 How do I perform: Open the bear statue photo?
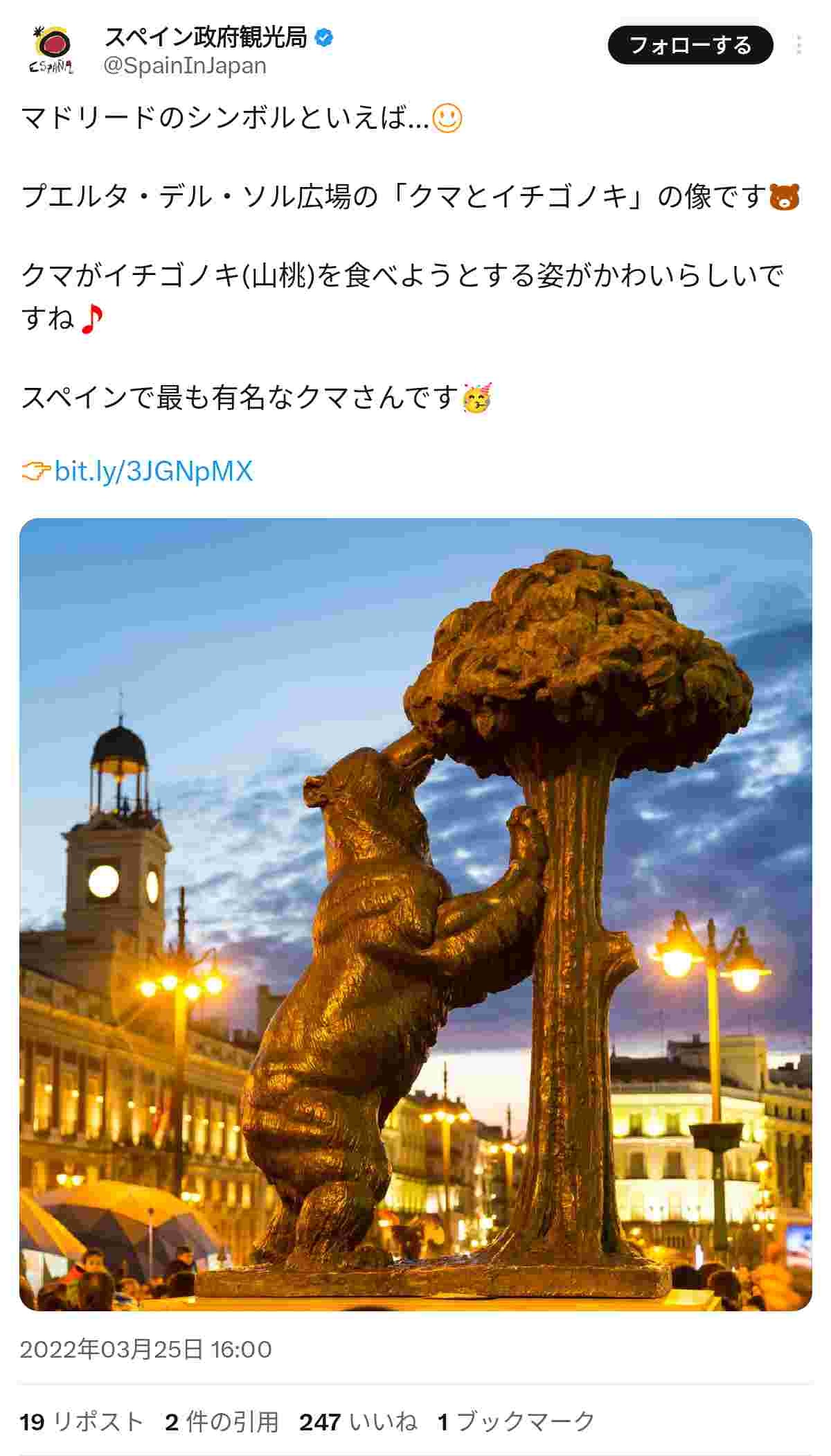coord(415,914)
